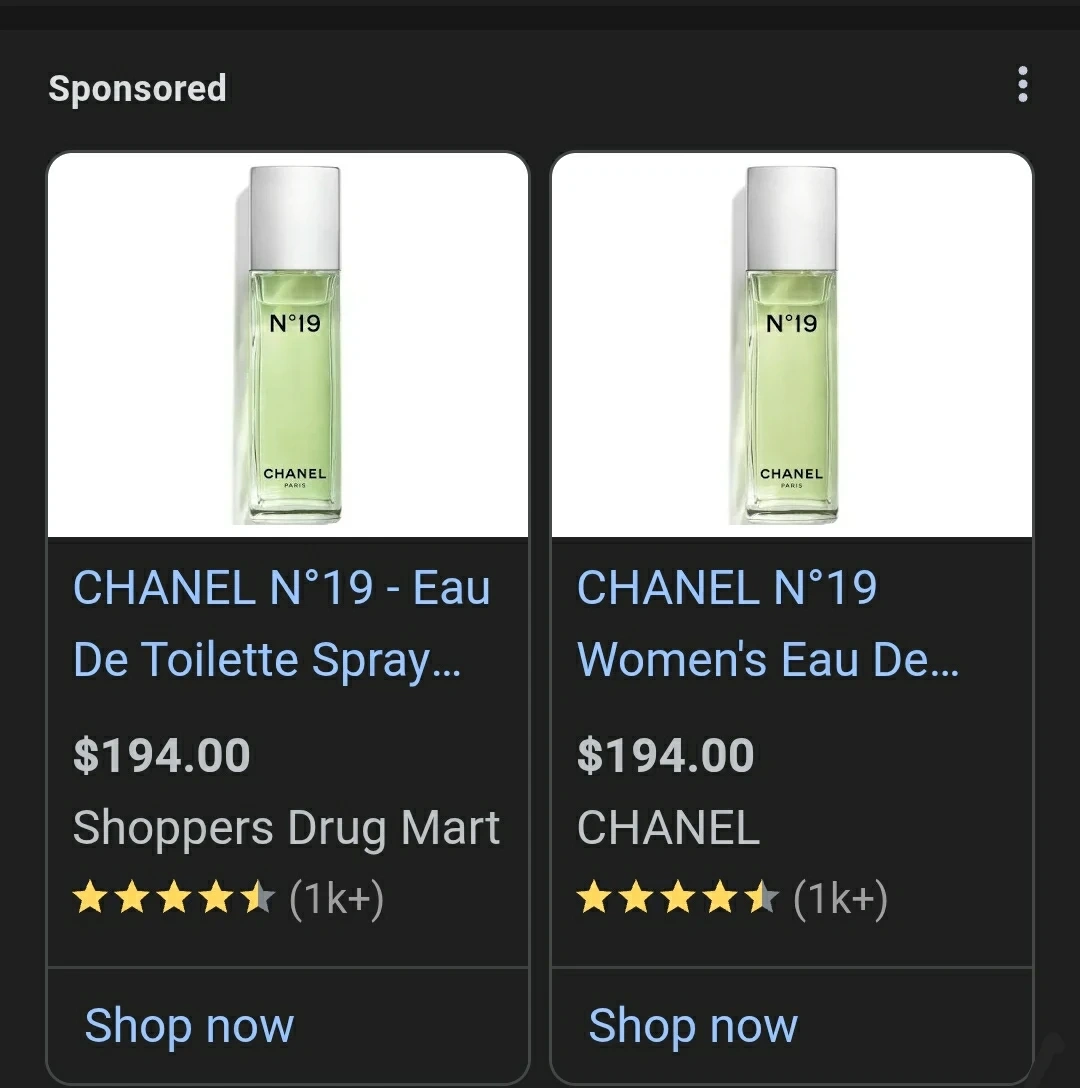Open the Shoppers Drug Mart product image
Image resolution: width=1080 pixels, height=1088 pixels.
[x=288, y=345]
